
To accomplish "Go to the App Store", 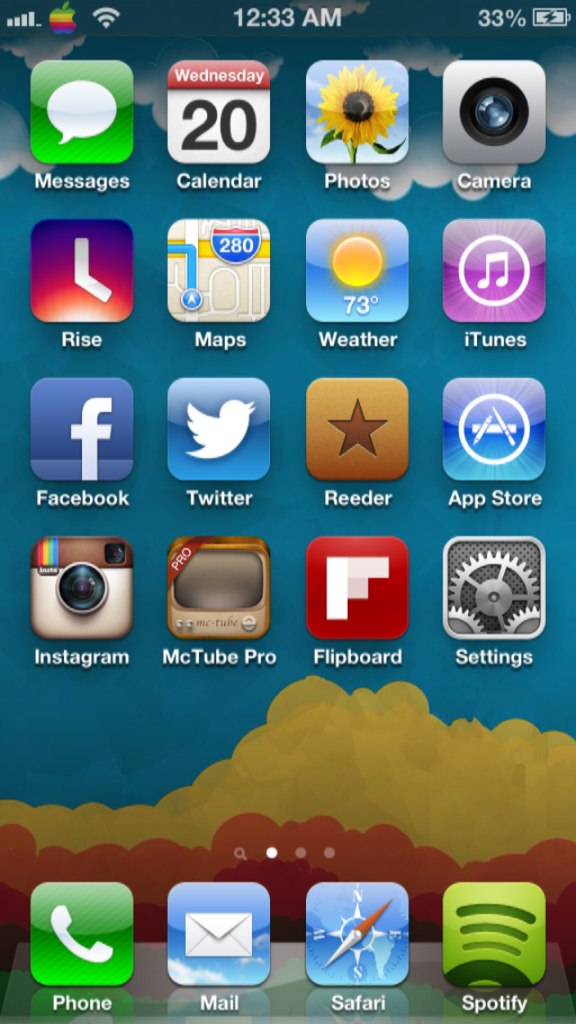I will [x=494, y=429].
